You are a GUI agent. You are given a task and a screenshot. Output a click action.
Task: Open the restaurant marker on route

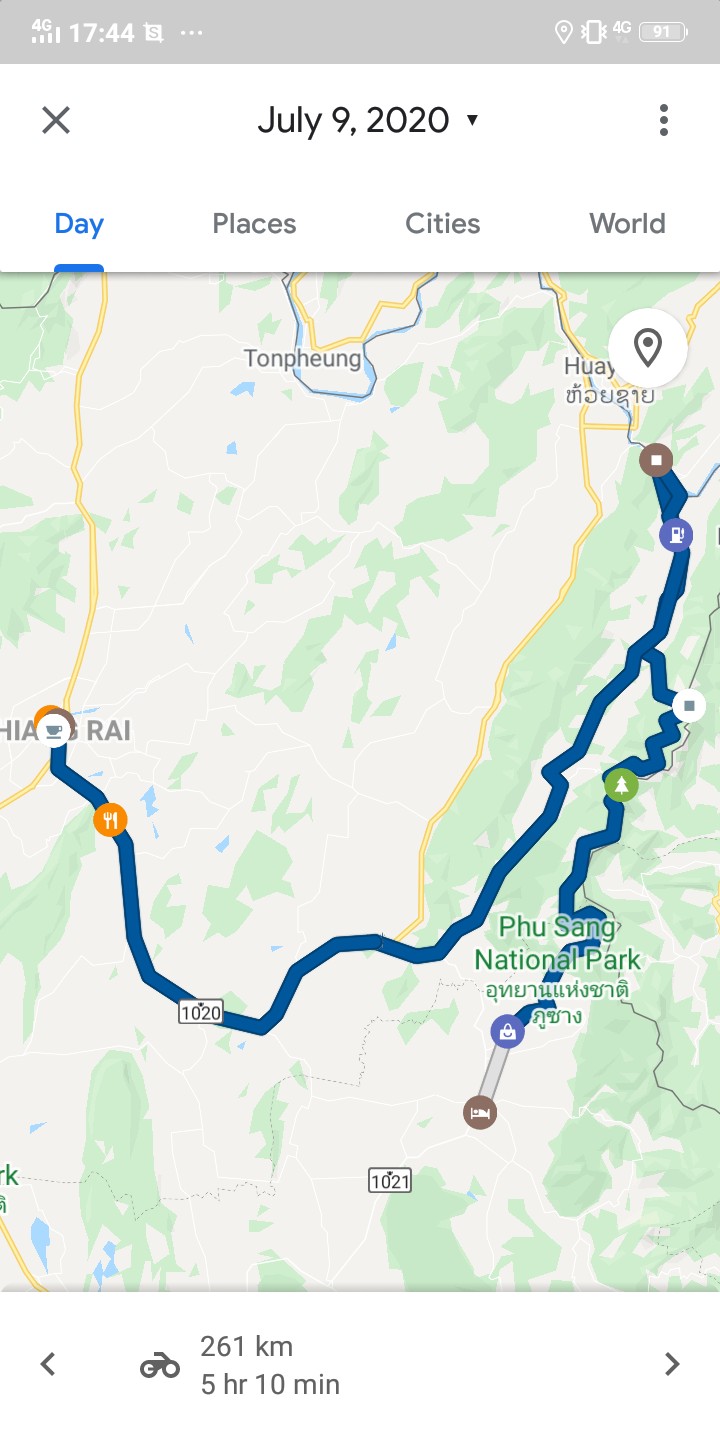(110, 821)
